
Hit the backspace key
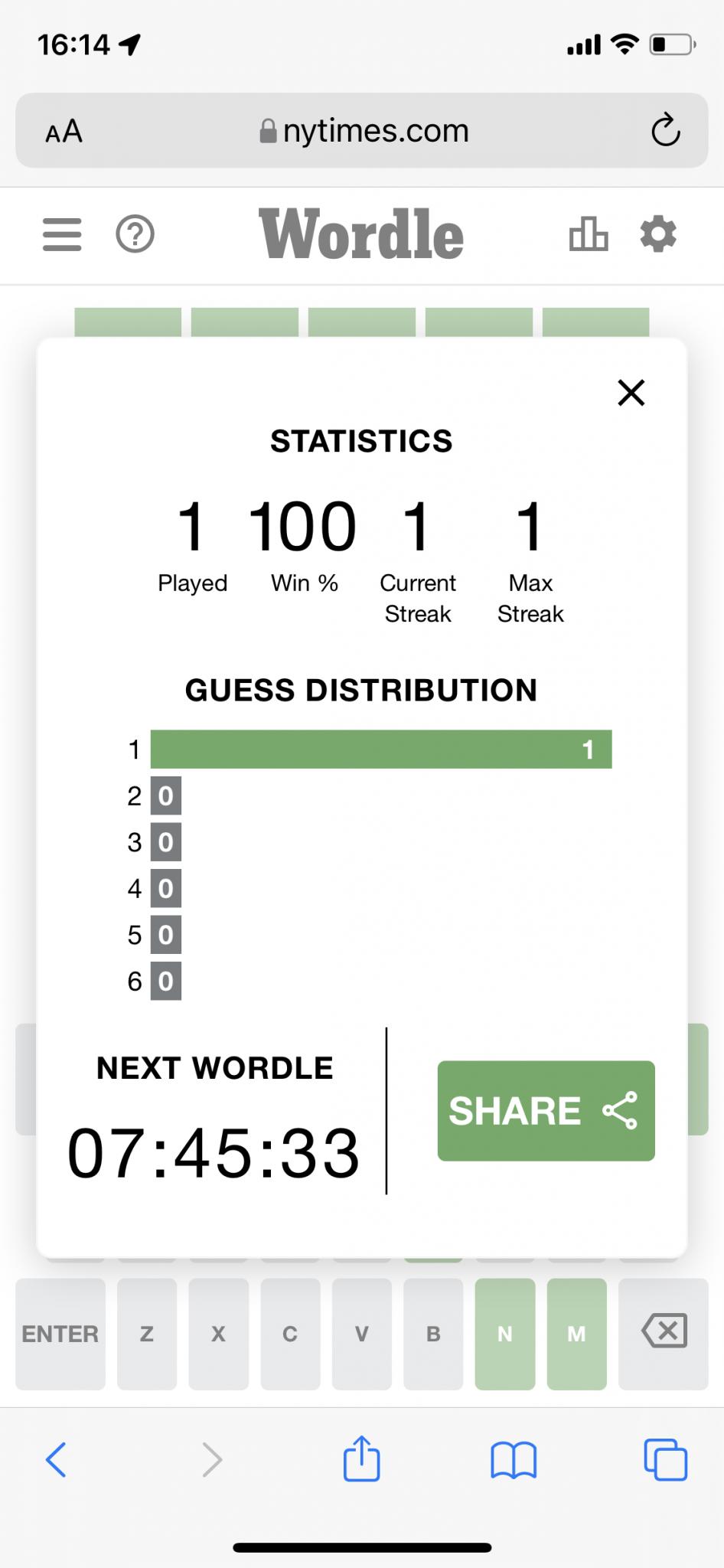(664, 1334)
